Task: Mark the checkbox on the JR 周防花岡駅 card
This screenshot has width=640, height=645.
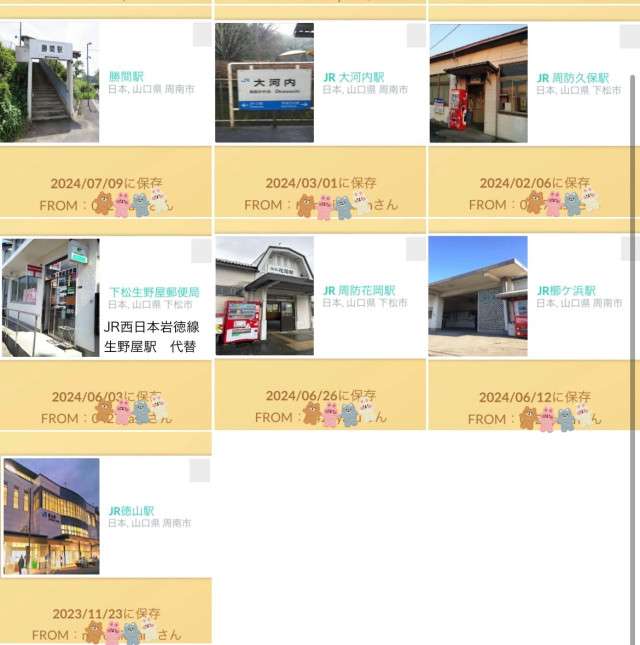Action: coord(416,249)
